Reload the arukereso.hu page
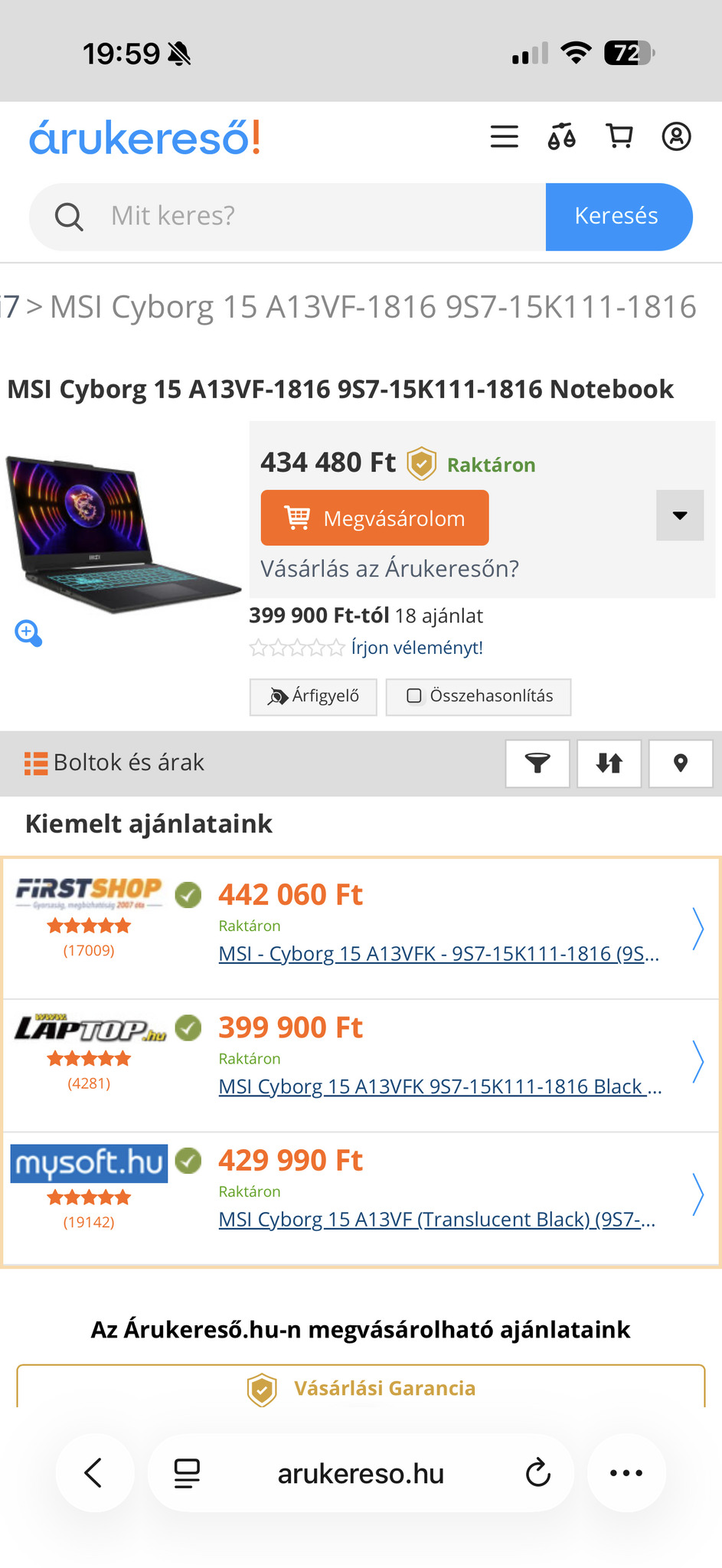This screenshot has height=1568, width=722. (x=537, y=1473)
